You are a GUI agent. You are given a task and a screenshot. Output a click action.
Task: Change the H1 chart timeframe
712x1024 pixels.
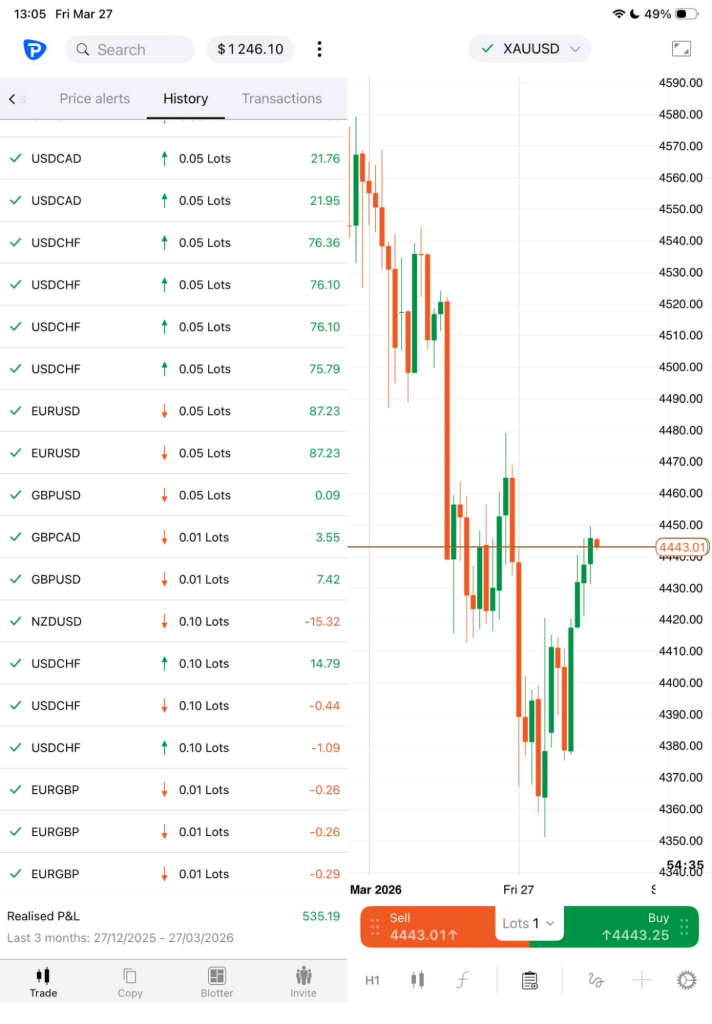point(372,980)
